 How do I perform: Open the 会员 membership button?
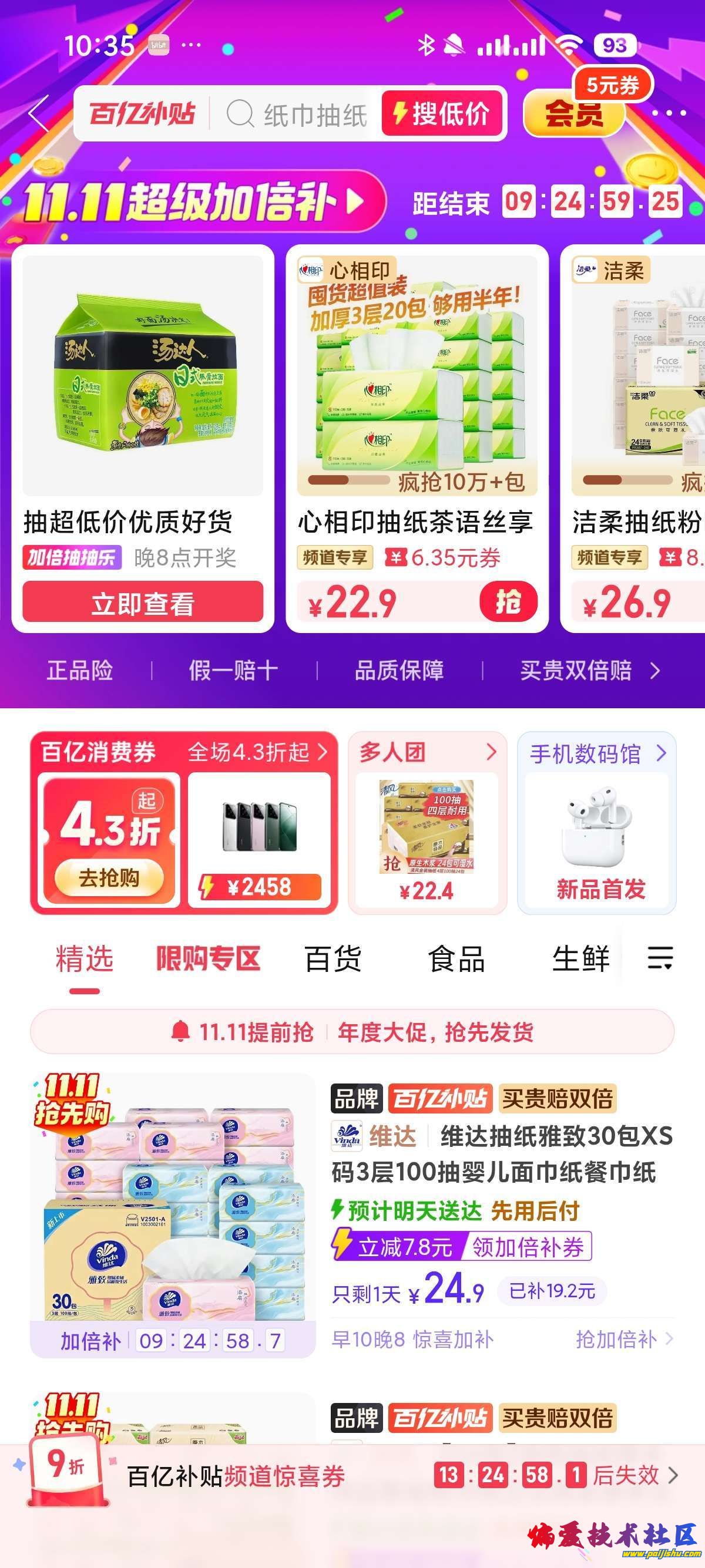573,113
